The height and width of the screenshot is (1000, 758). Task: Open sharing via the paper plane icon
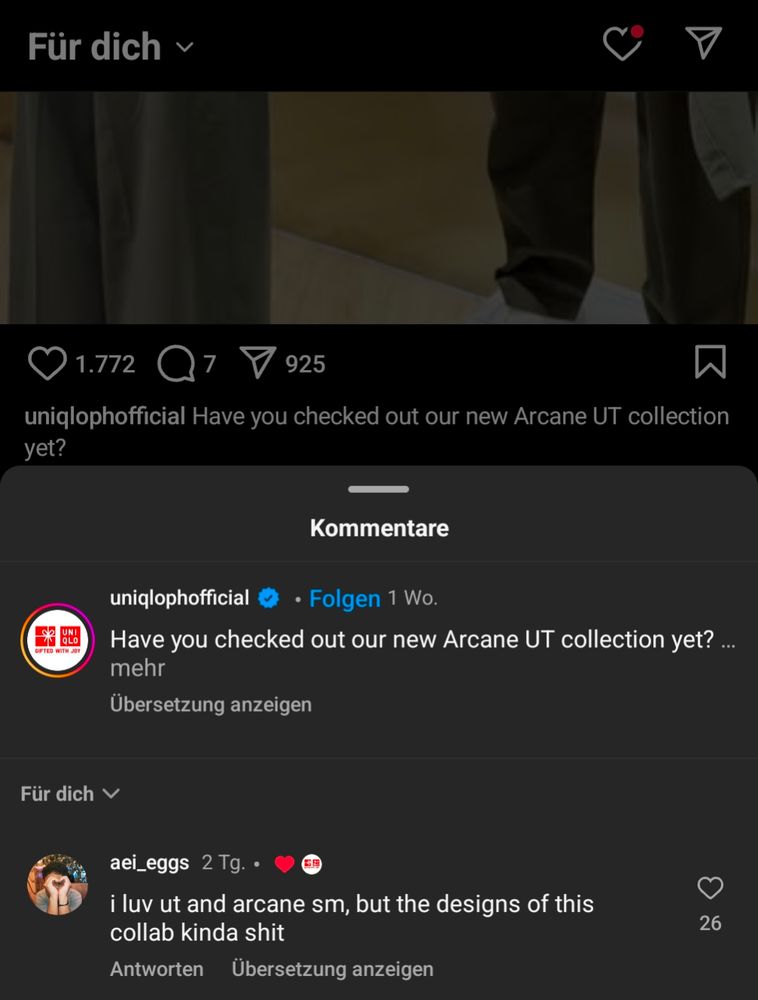tap(258, 363)
